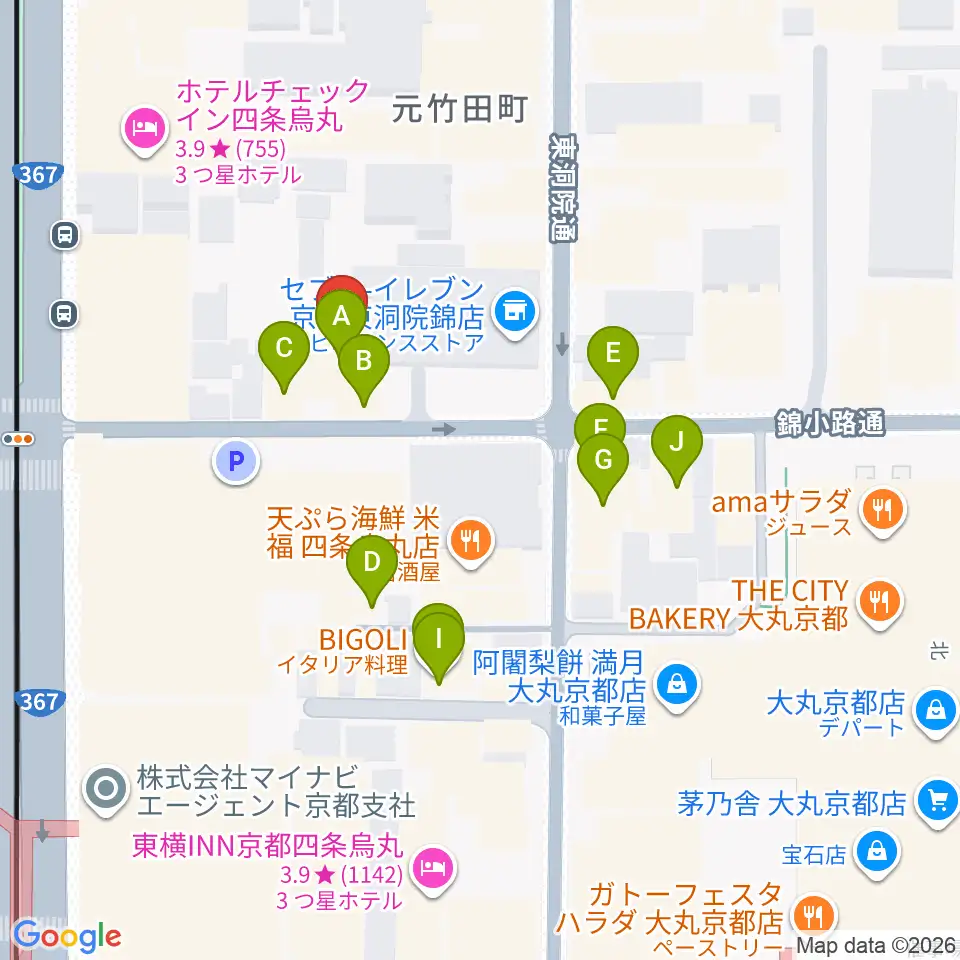
Task: Tap green map marker C
Action: [283, 349]
